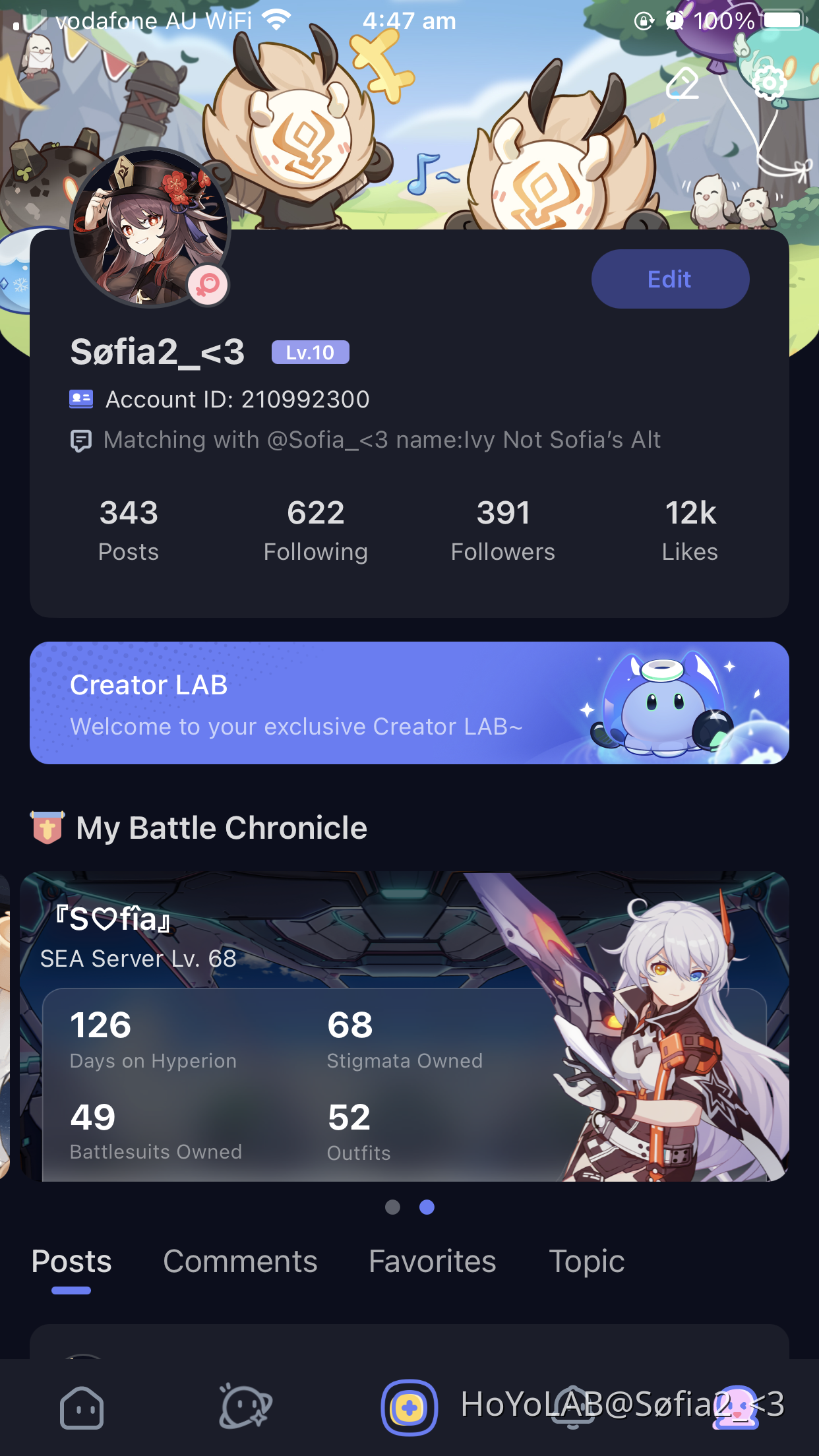Viewport: 819px width, 1456px height.
Task: Open the settings gear icon
Action: coord(768,83)
